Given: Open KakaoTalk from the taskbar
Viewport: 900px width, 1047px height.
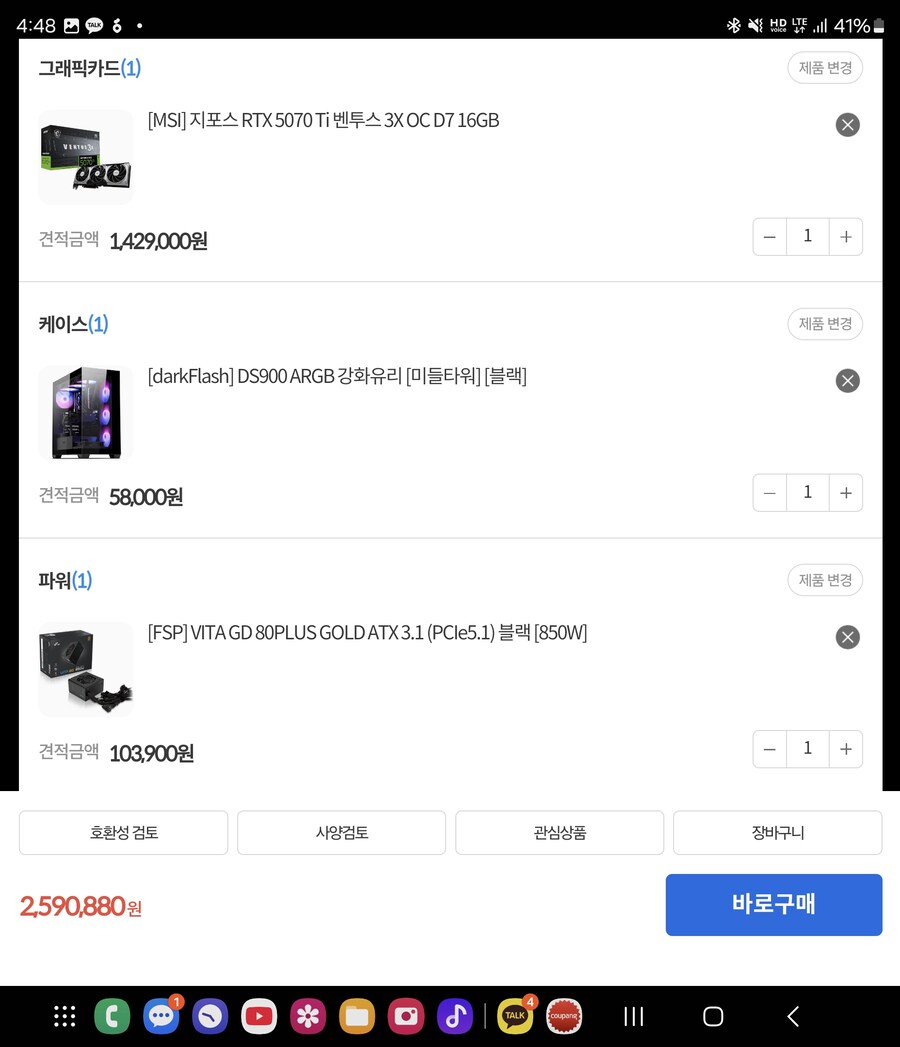Looking at the screenshot, I should click(515, 1016).
